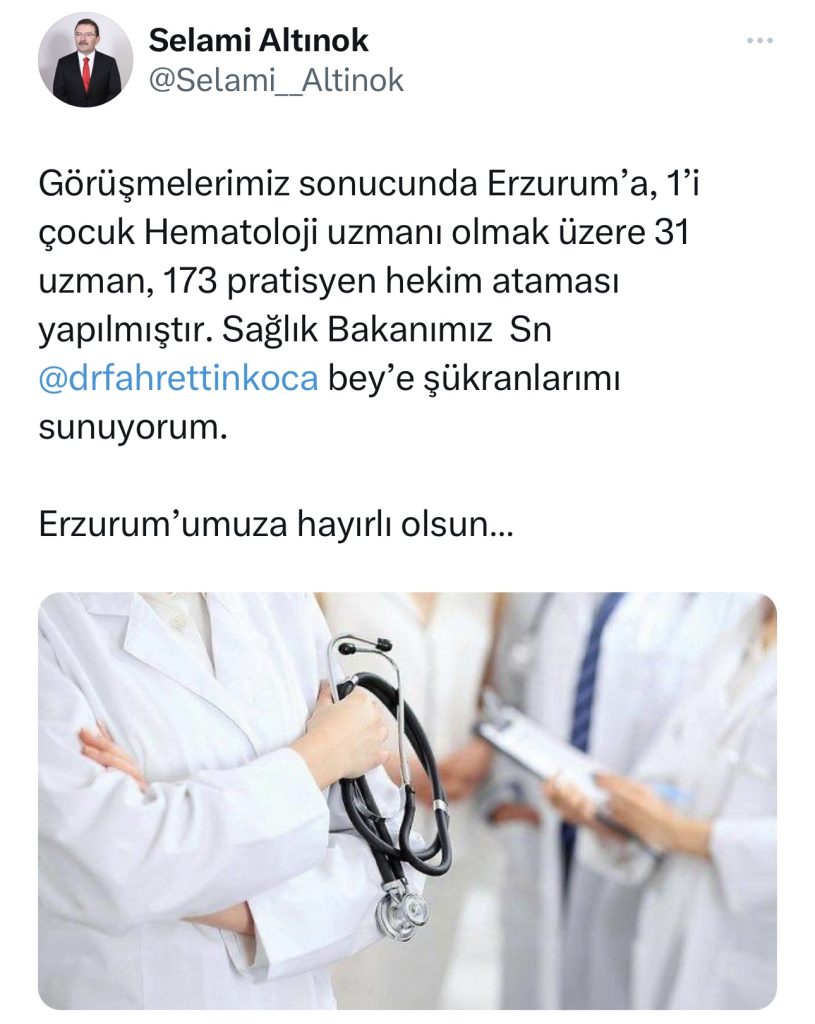This screenshot has width=815, height=1024.
Task: Open Selami Altınok's profile via name
Action: point(258,40)
